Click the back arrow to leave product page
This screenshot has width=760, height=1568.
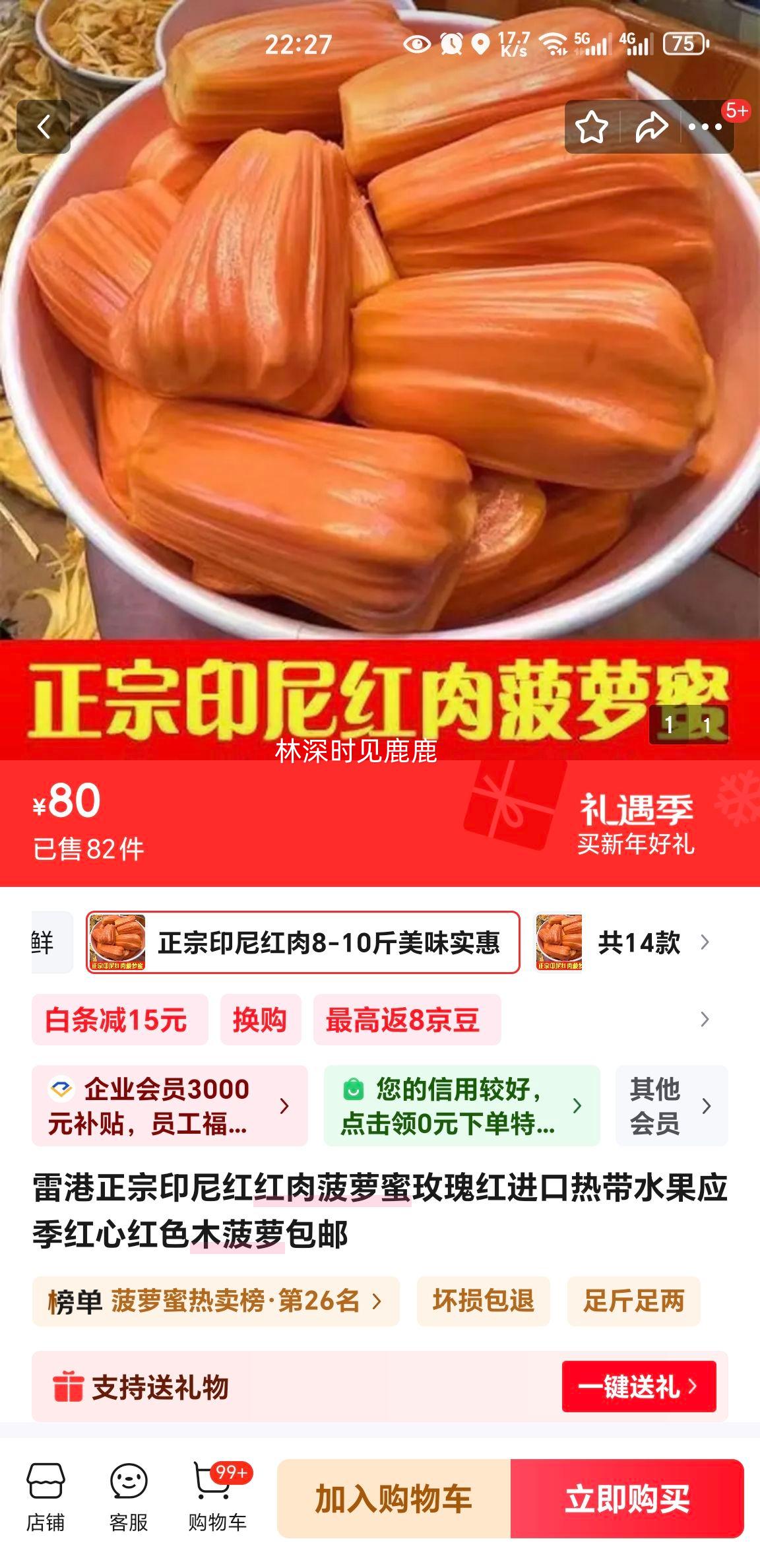click(x=45, y=127)
